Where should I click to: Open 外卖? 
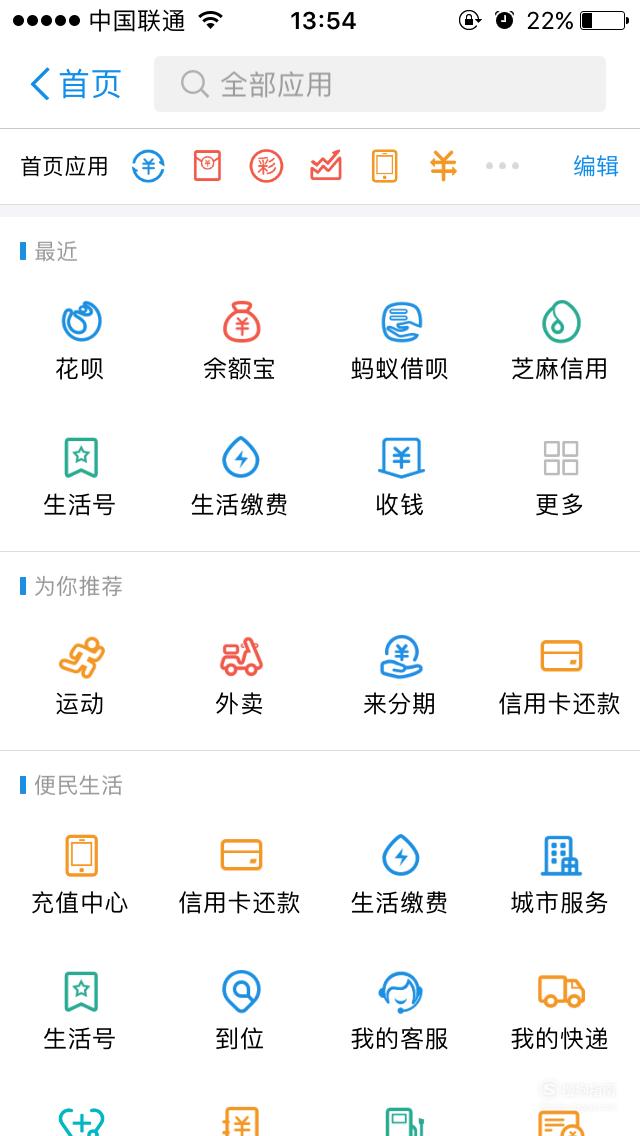(240, 676)
